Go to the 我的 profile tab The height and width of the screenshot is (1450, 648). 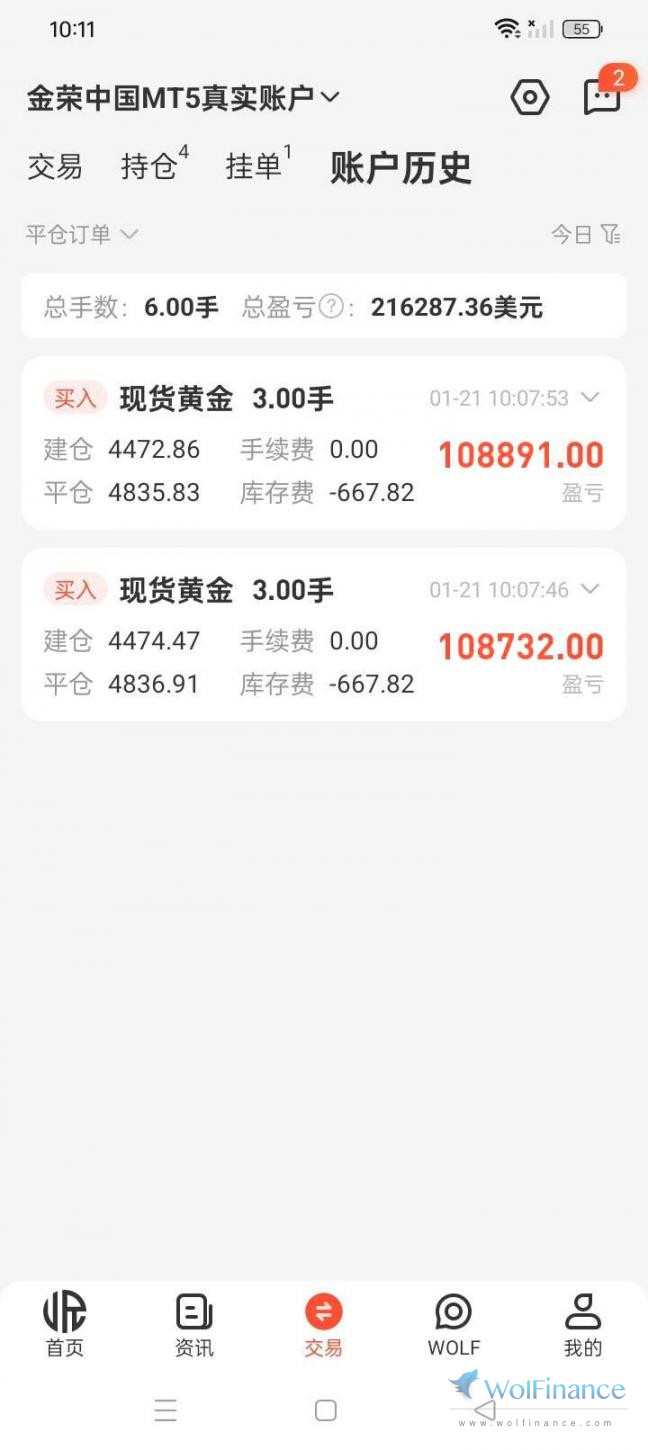point(582,1323)
